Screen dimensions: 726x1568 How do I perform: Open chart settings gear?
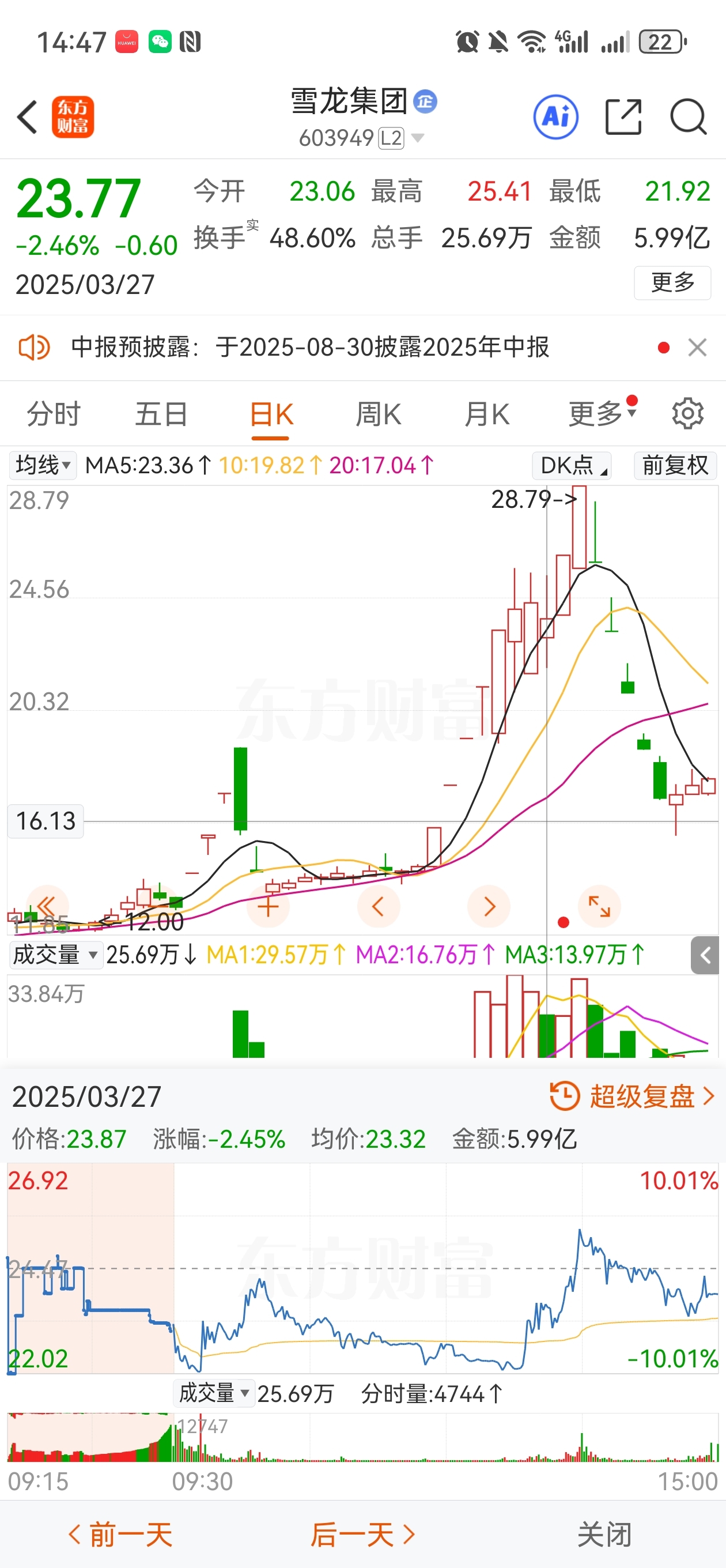(687, 414)
